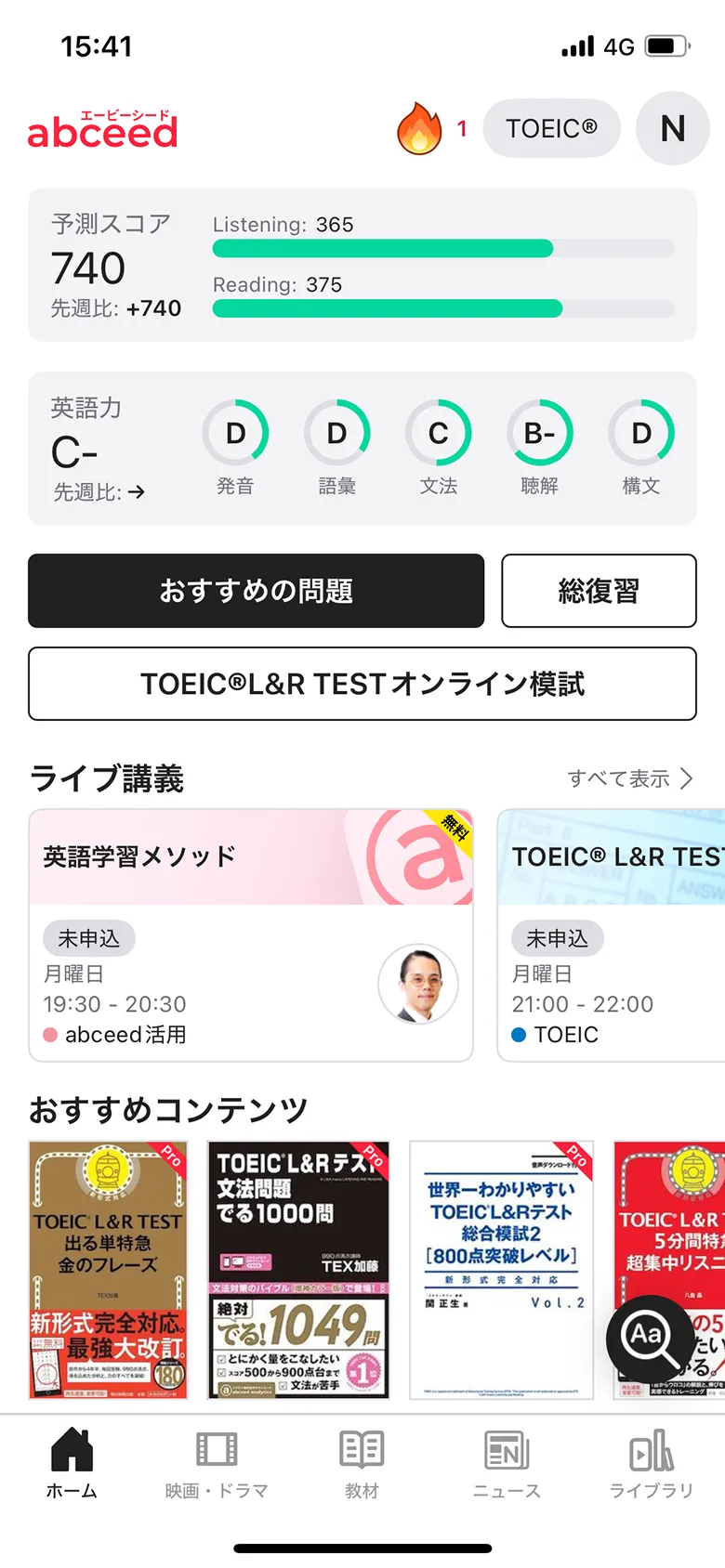Tap the 総復習 review button
The width and height of the screenshot is (725, 1568).
point(599,591)
